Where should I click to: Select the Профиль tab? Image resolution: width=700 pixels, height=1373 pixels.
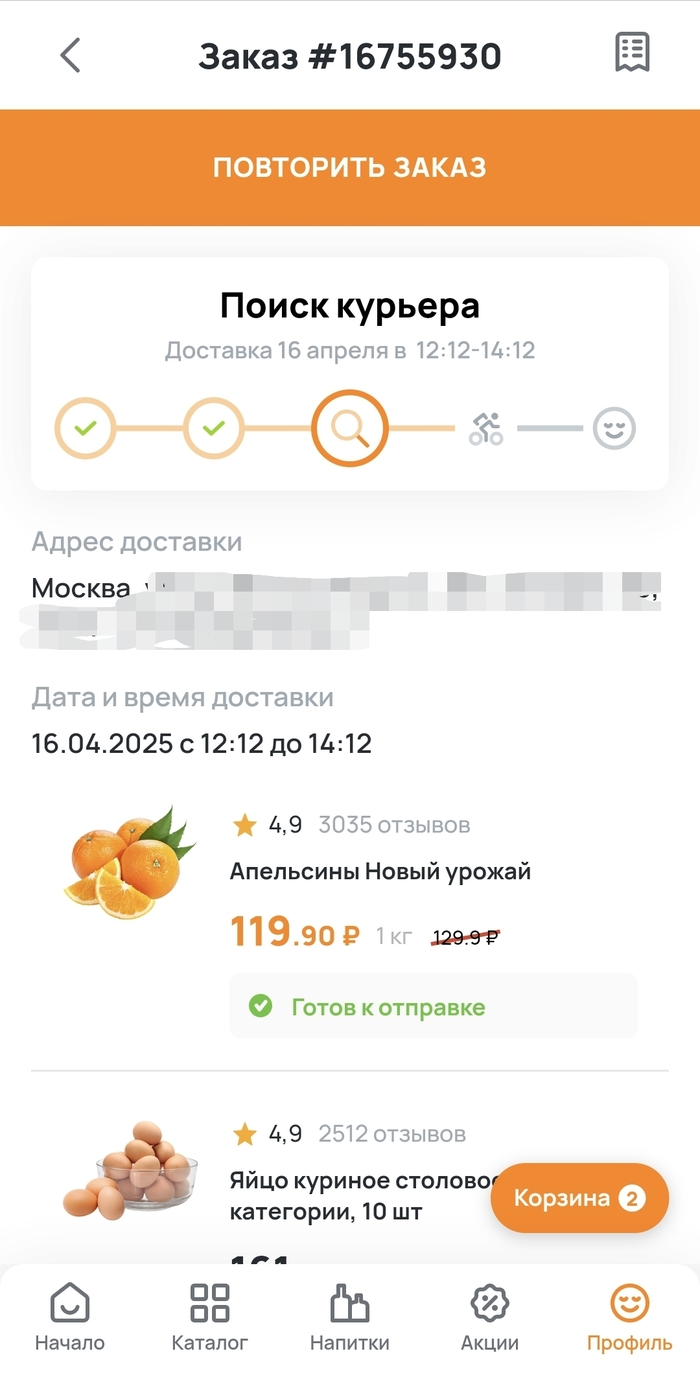click(x=630, y=1317)
